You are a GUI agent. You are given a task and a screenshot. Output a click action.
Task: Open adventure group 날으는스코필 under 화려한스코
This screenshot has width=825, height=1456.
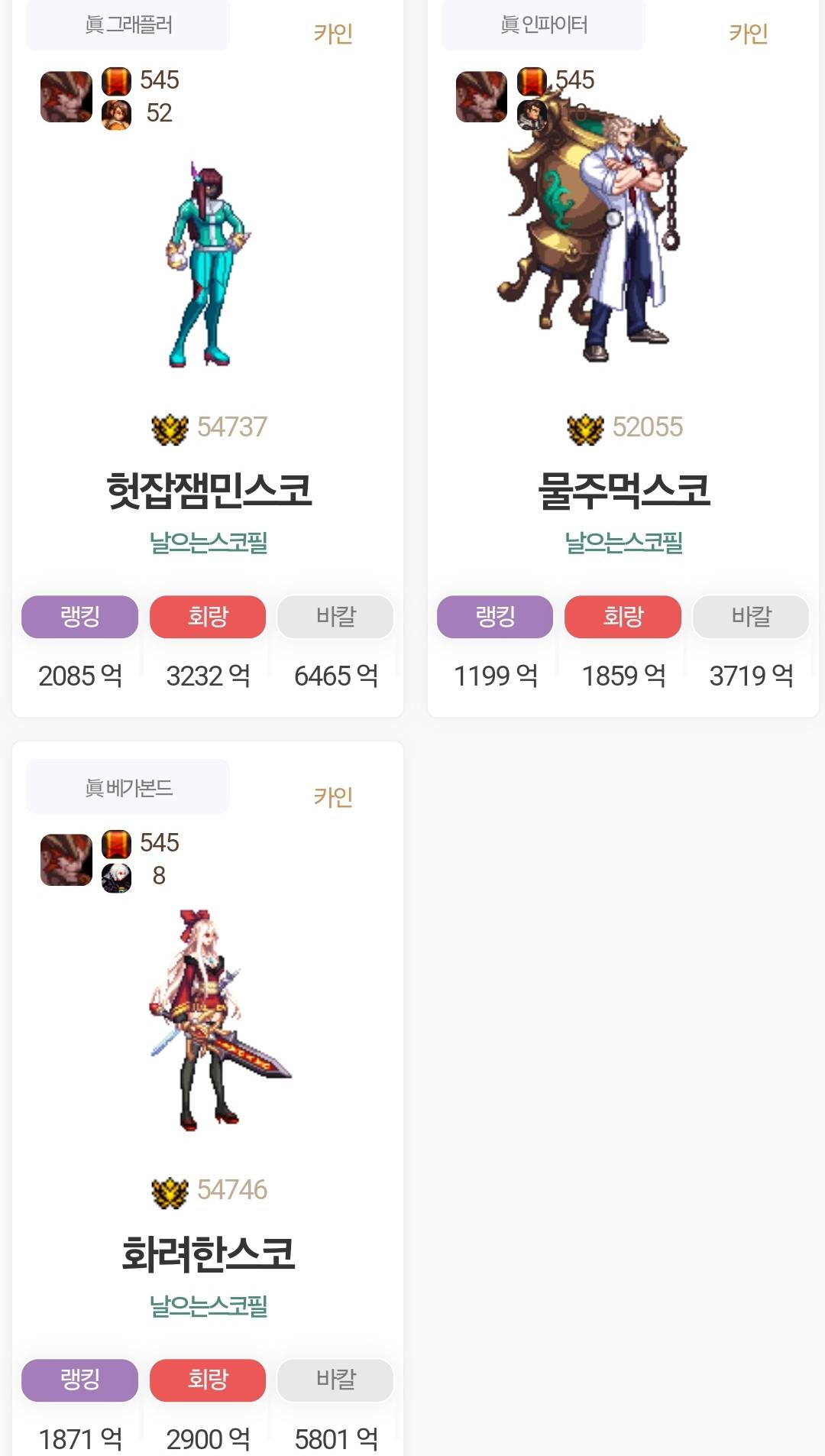click(209, 1305)
